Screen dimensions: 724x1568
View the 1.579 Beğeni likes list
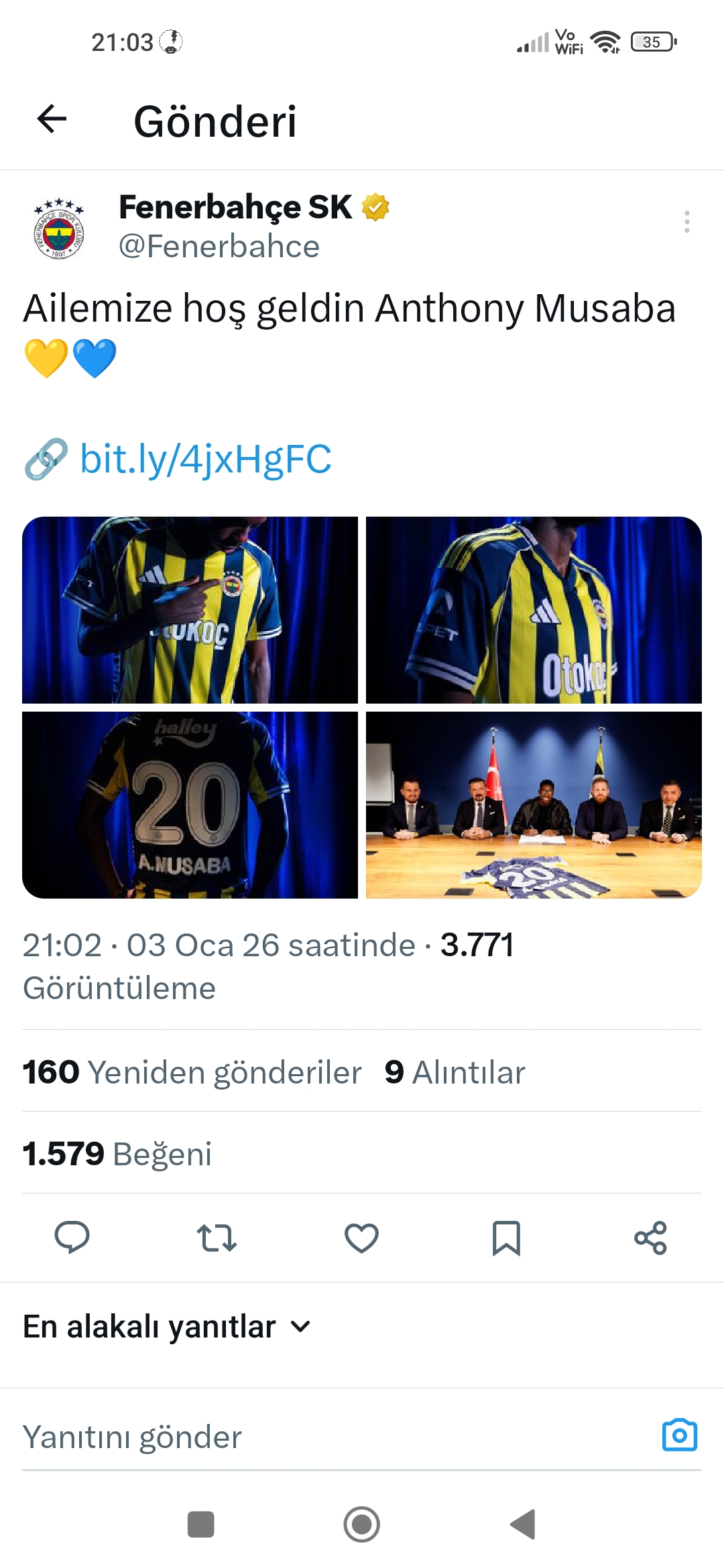click(117, 1154)
